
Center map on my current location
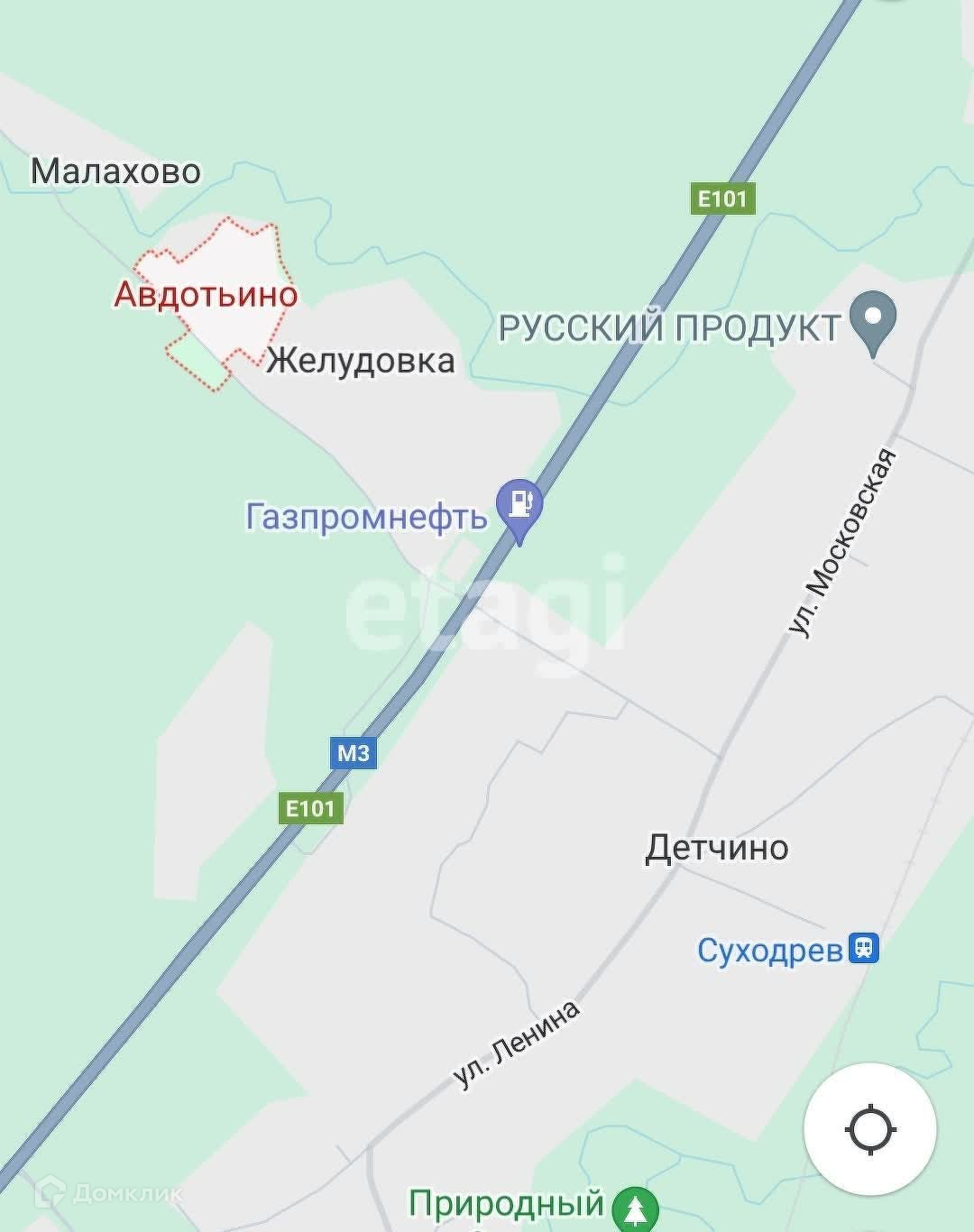[870, 1128]
